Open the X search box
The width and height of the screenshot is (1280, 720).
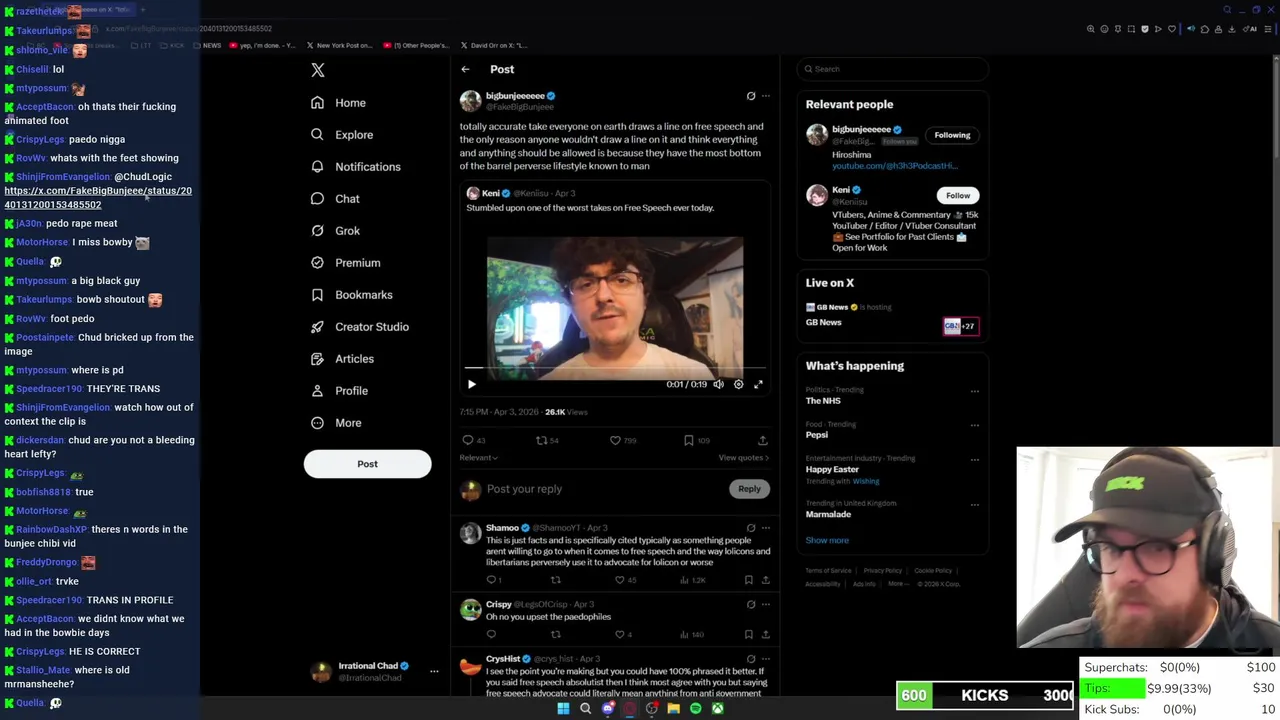(895, 69)
